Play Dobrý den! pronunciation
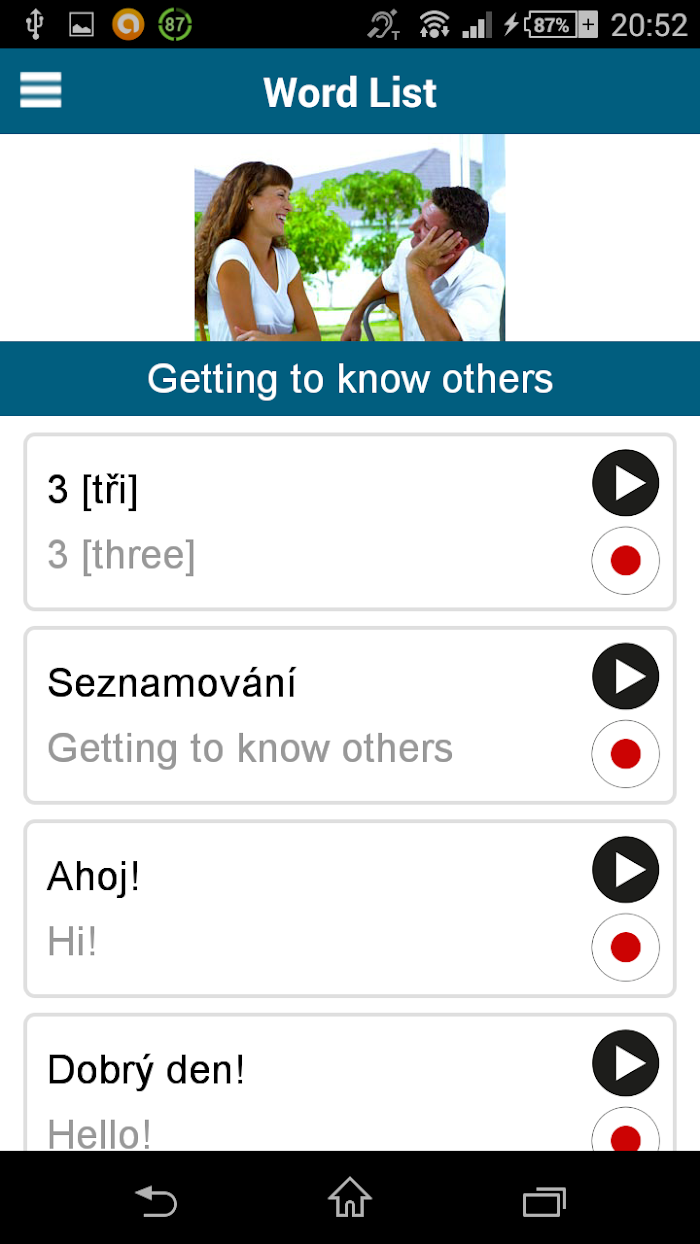The height and width of the screenshot is (1244, 700). pyautogui.click(x=626, y=1063)
